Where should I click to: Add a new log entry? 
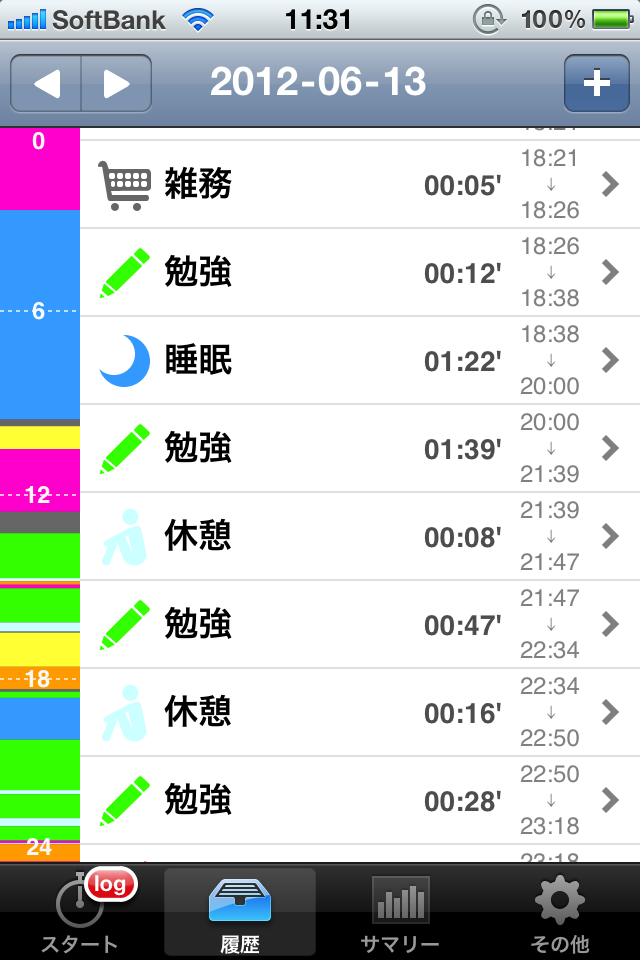[596, 83]
